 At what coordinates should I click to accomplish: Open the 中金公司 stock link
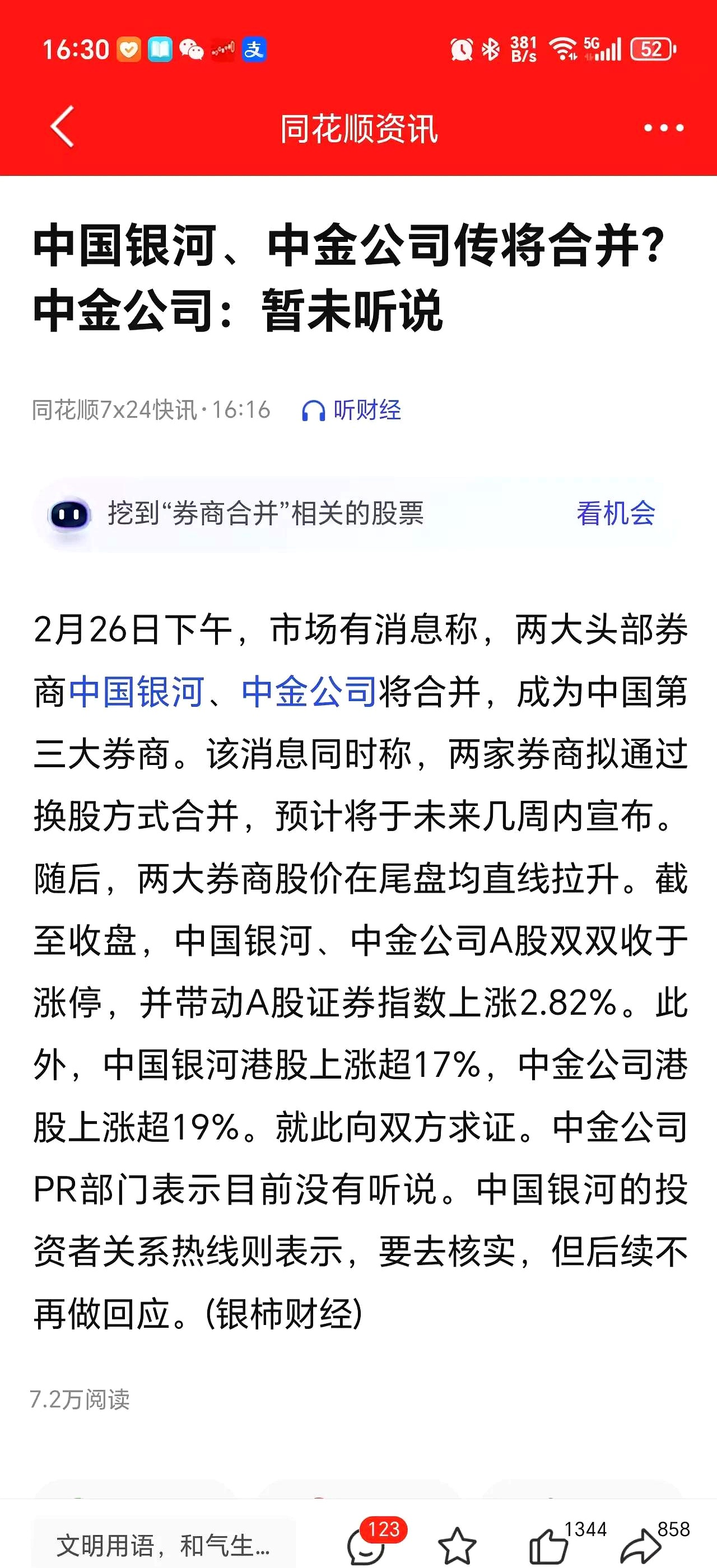coord(309,692)
